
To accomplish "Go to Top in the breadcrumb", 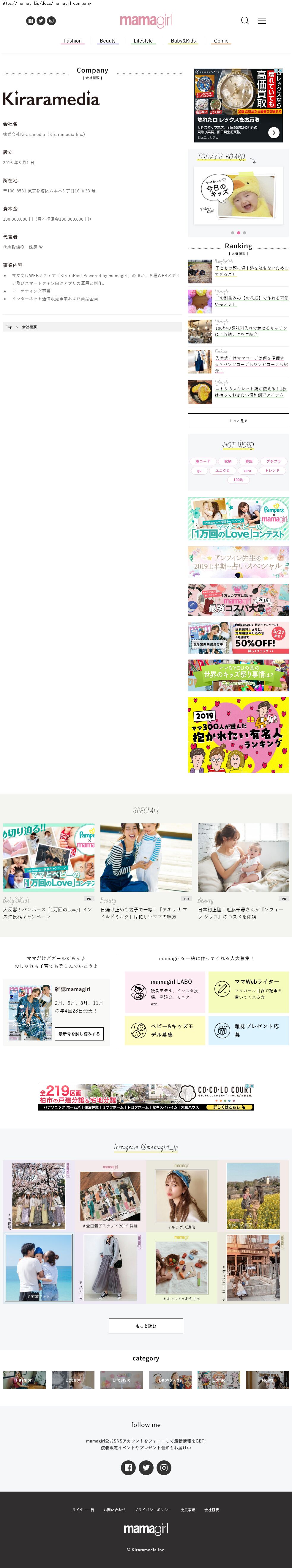I will [x=9, y=327].
